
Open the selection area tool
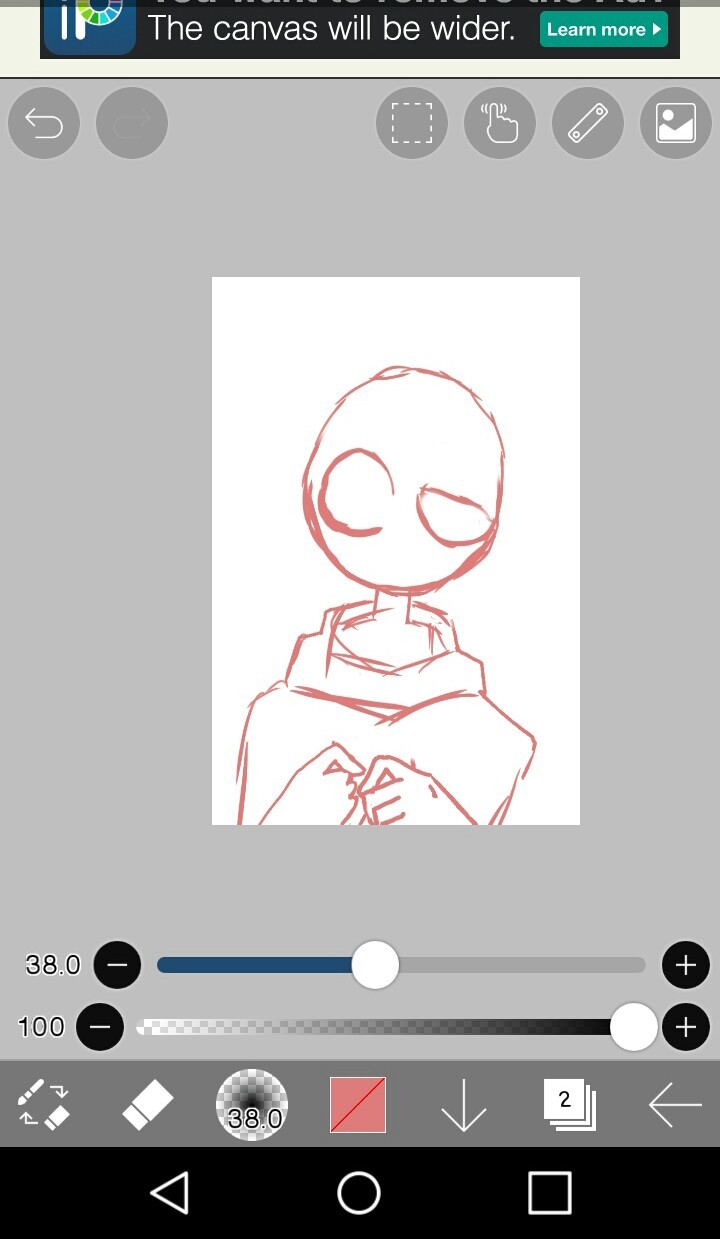(411, 123)
